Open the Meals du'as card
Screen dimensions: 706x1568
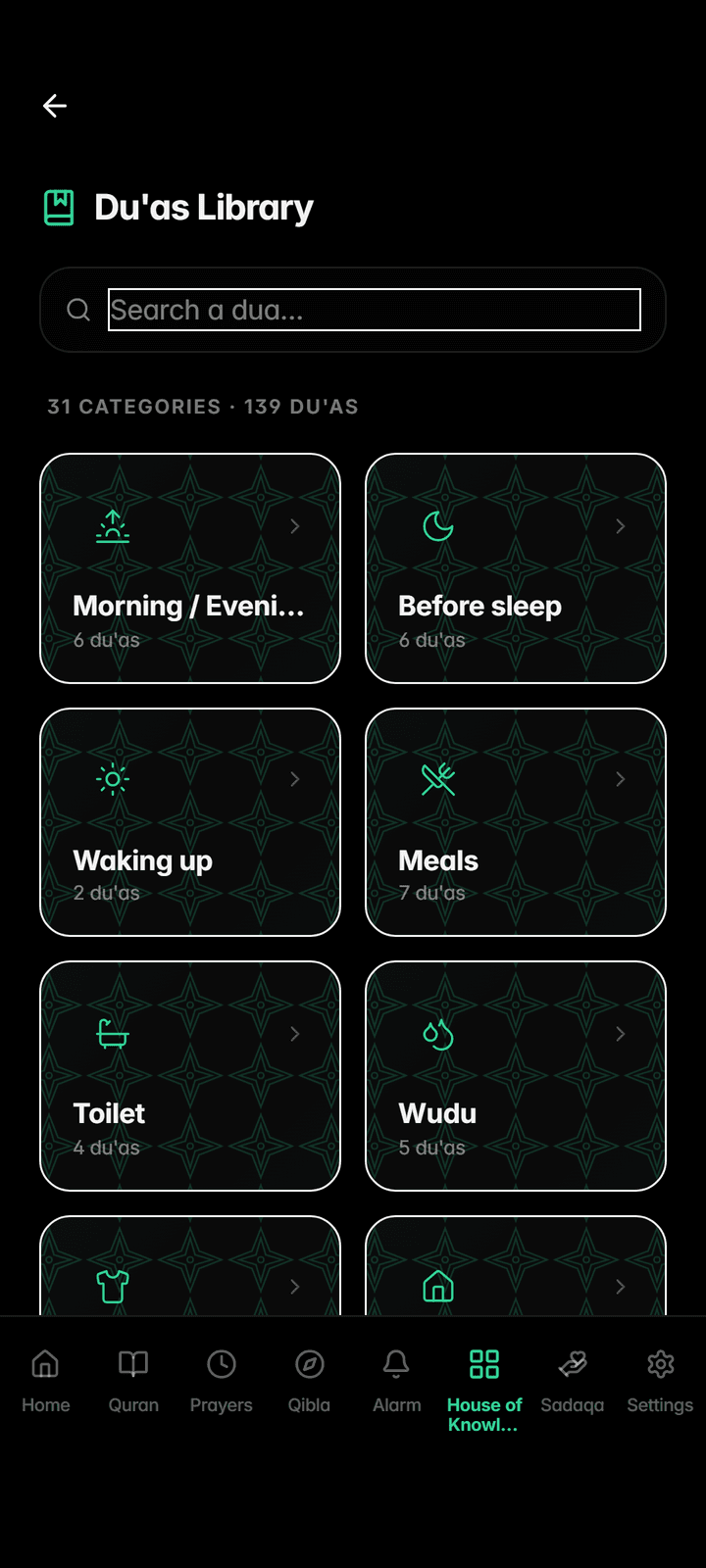(516, 822)
